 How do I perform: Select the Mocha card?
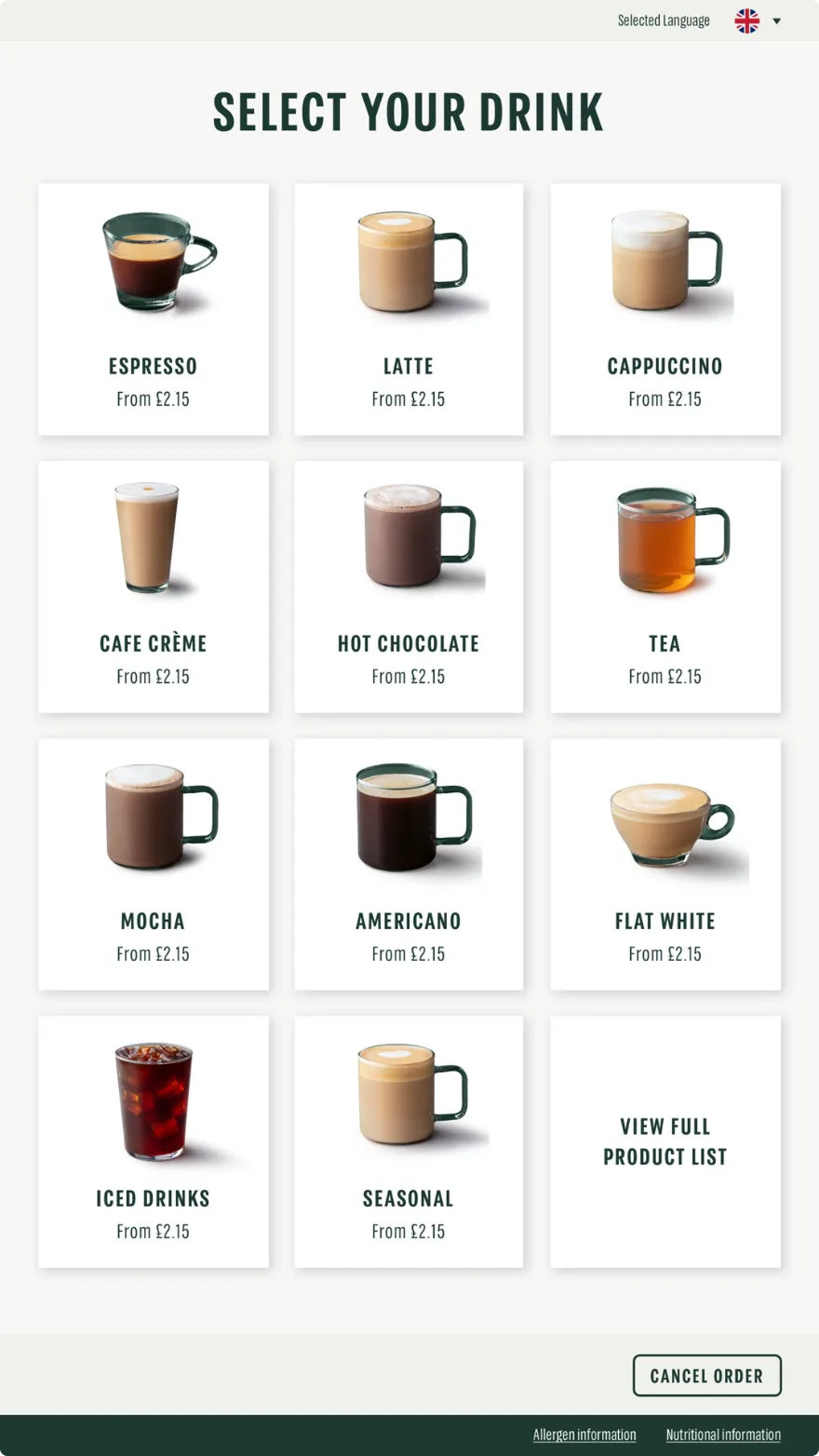pyautogui.click(x=154, y=864)
